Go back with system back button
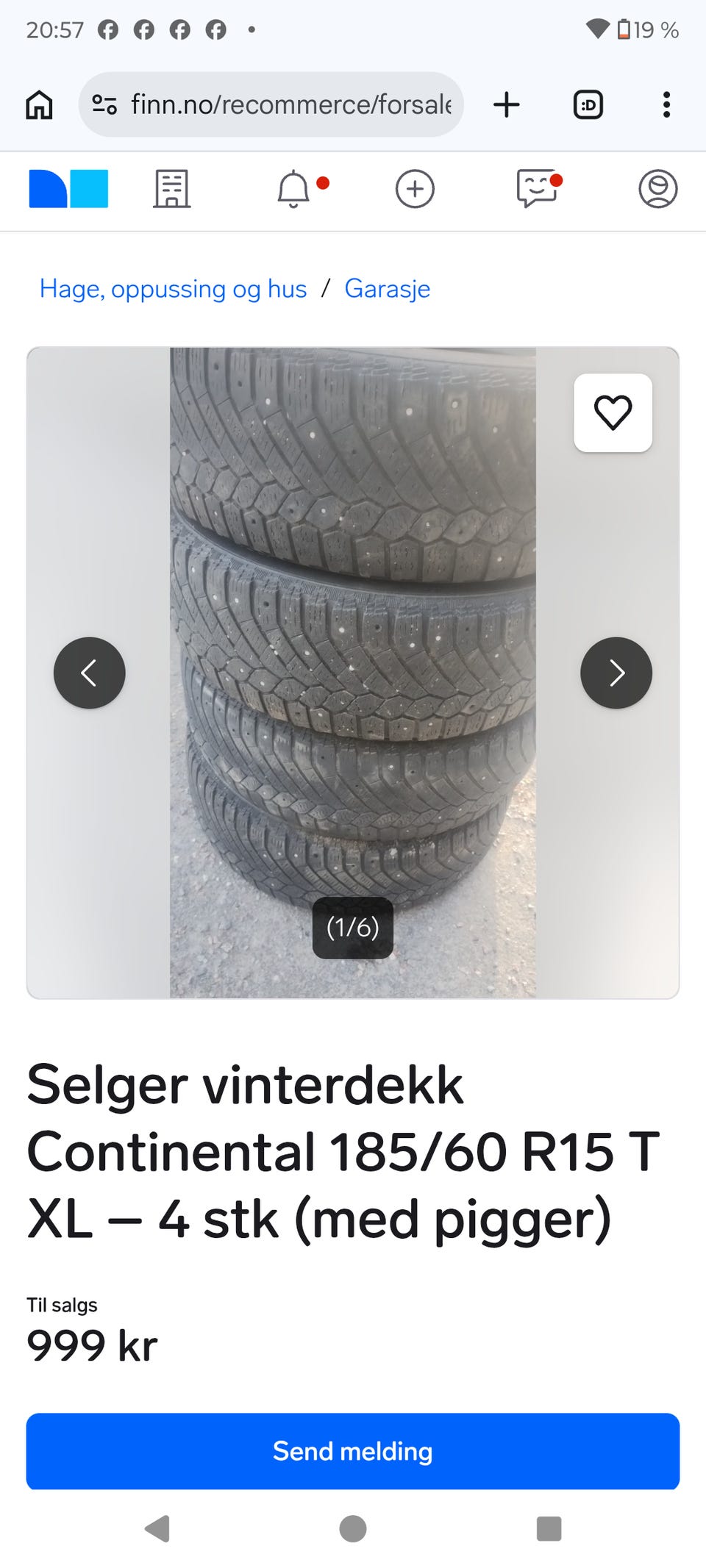The height and width of the screenshot is (1568, 706). pyautogui.click(x=157, y=1529)
